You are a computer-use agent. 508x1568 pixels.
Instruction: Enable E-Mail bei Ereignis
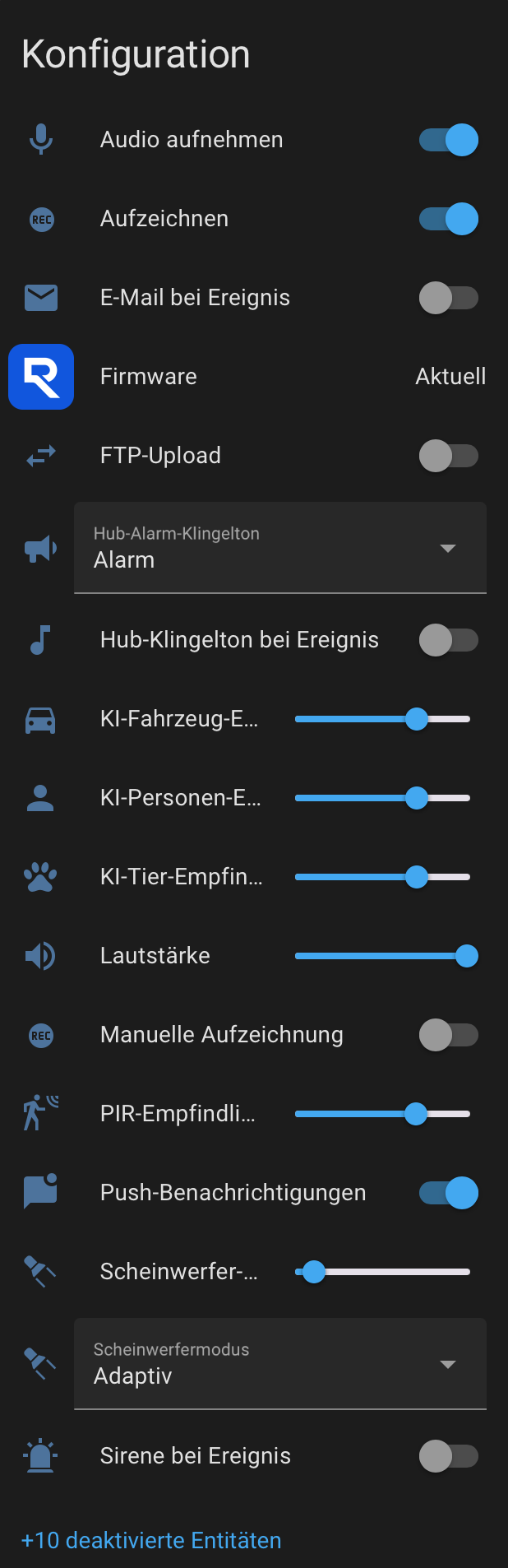448,298
